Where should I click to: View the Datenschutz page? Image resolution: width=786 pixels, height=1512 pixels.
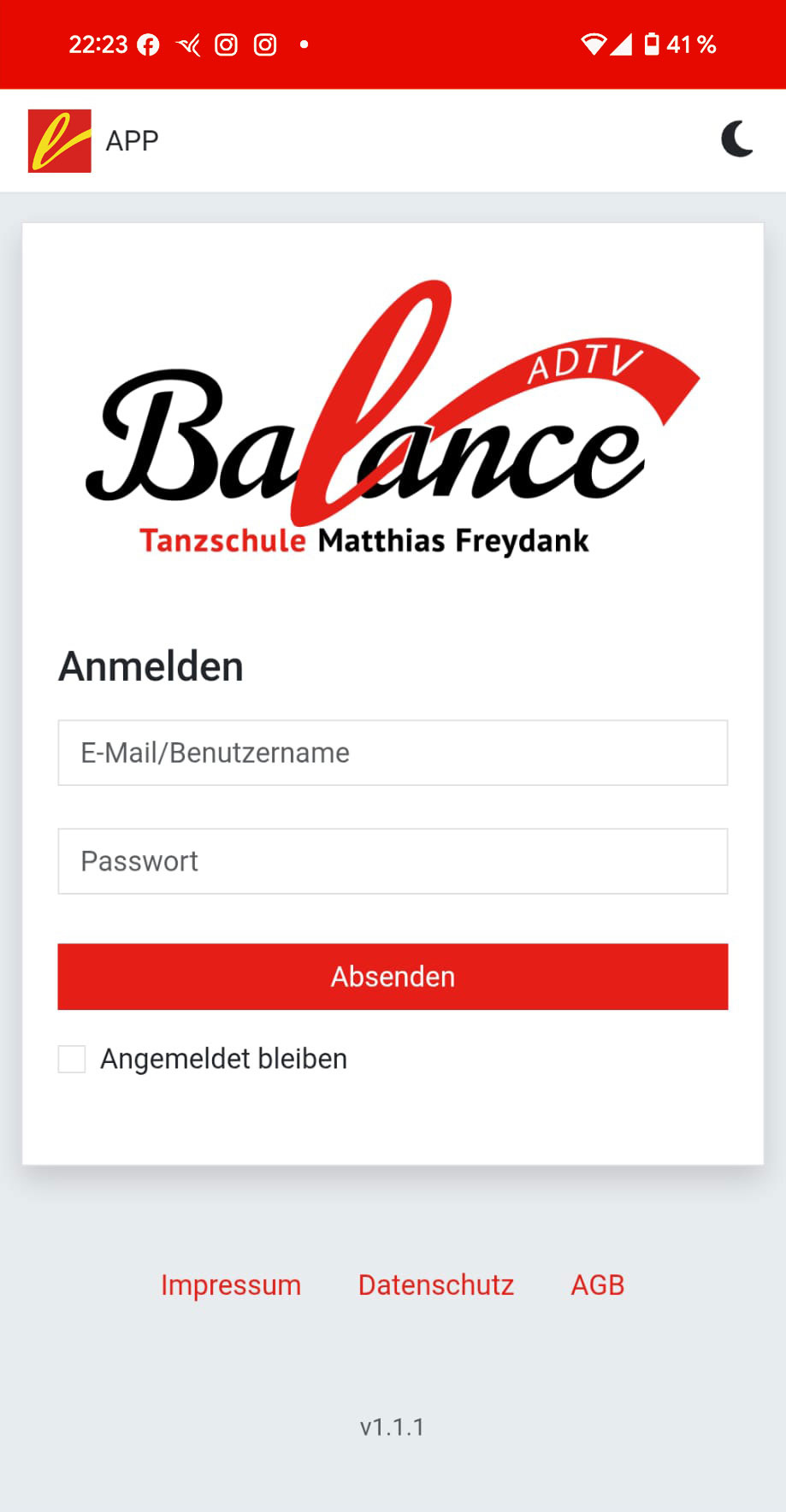[436, 1285]
